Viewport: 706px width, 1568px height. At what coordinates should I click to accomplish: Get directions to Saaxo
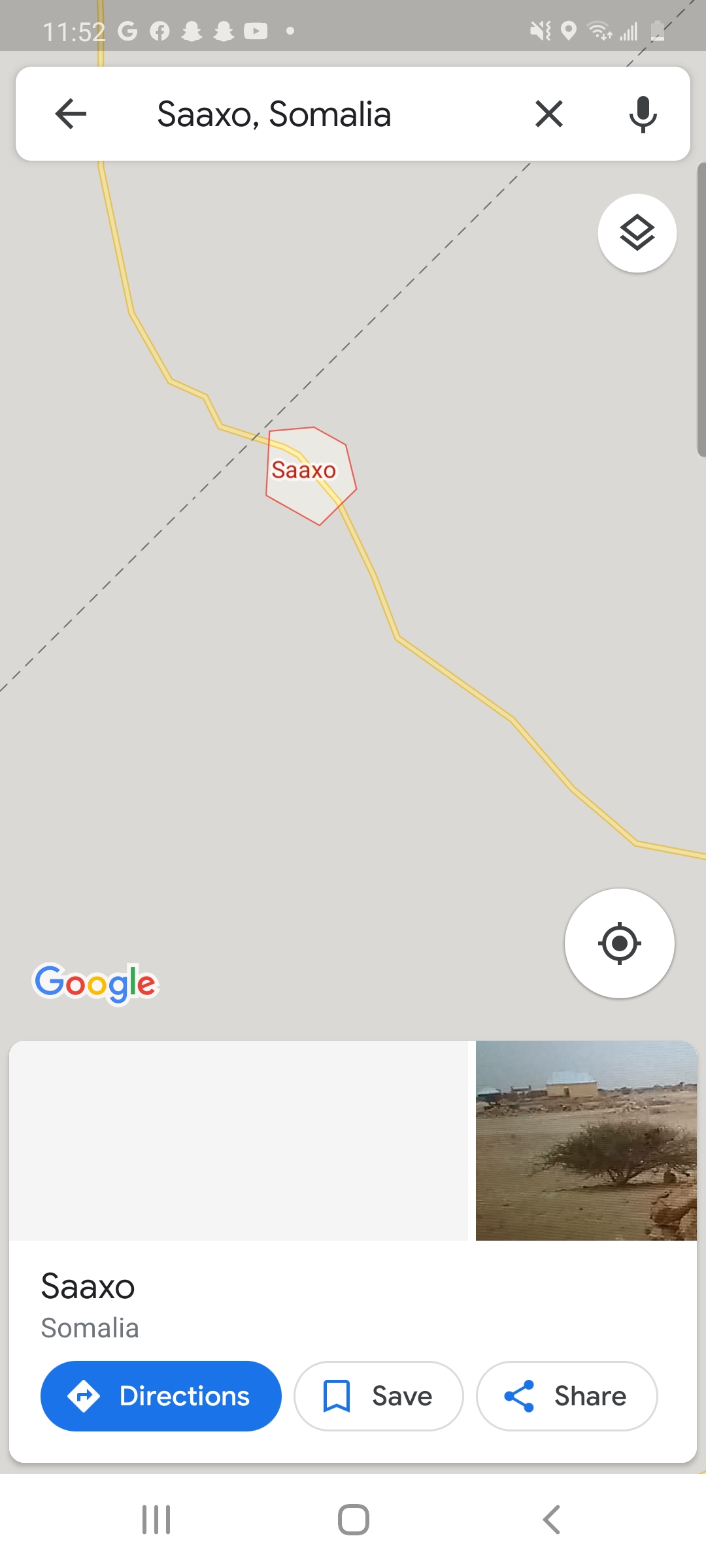coord(161,1396)
